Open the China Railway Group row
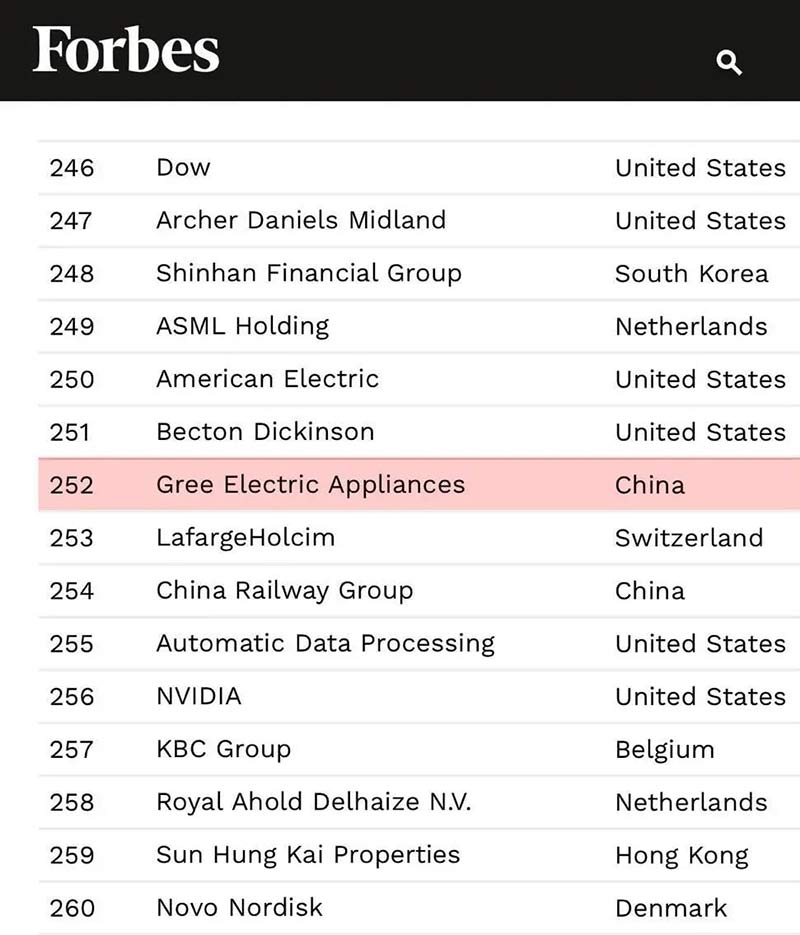This screenshot has width=800, height=935. [284, 591]
